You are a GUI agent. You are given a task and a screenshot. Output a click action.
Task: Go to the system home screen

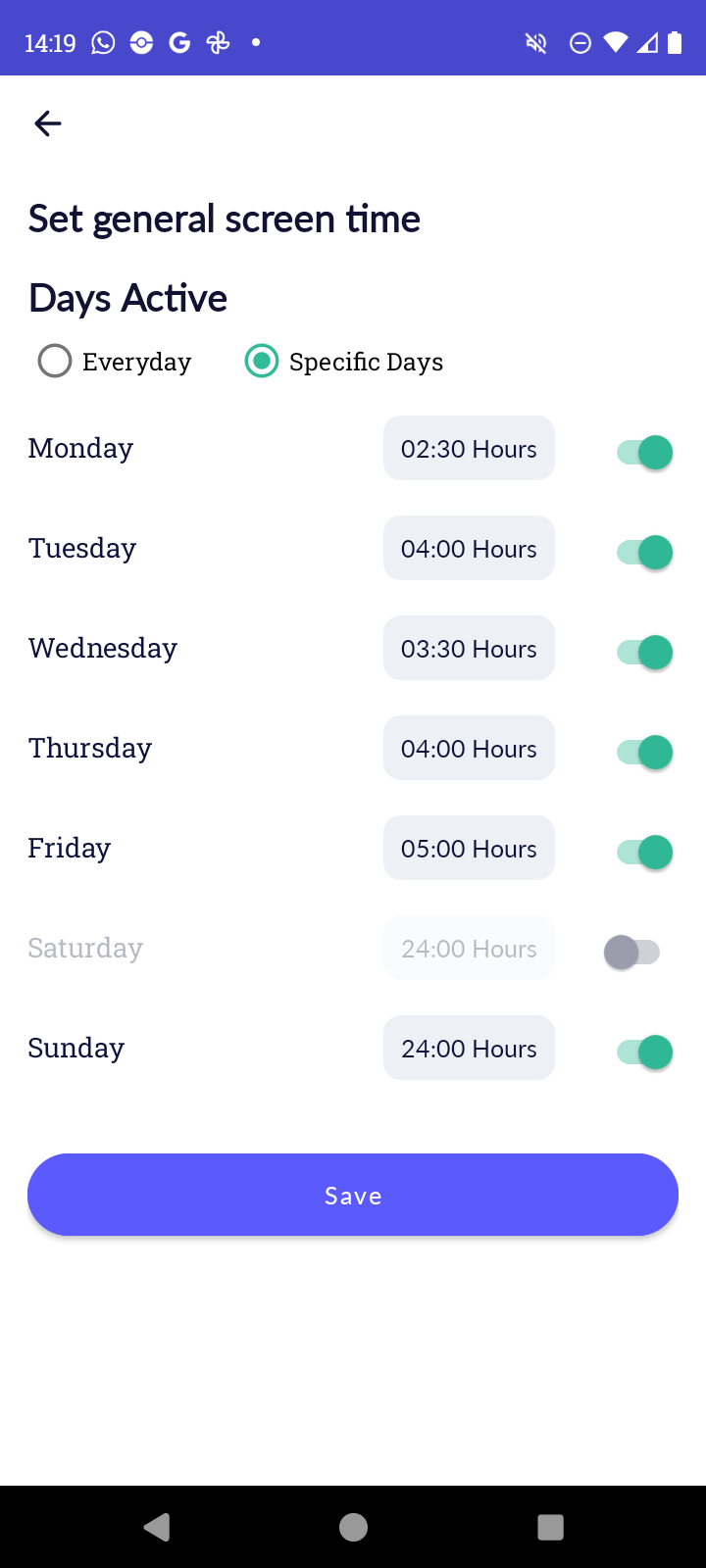click(x=353, y=1527)
